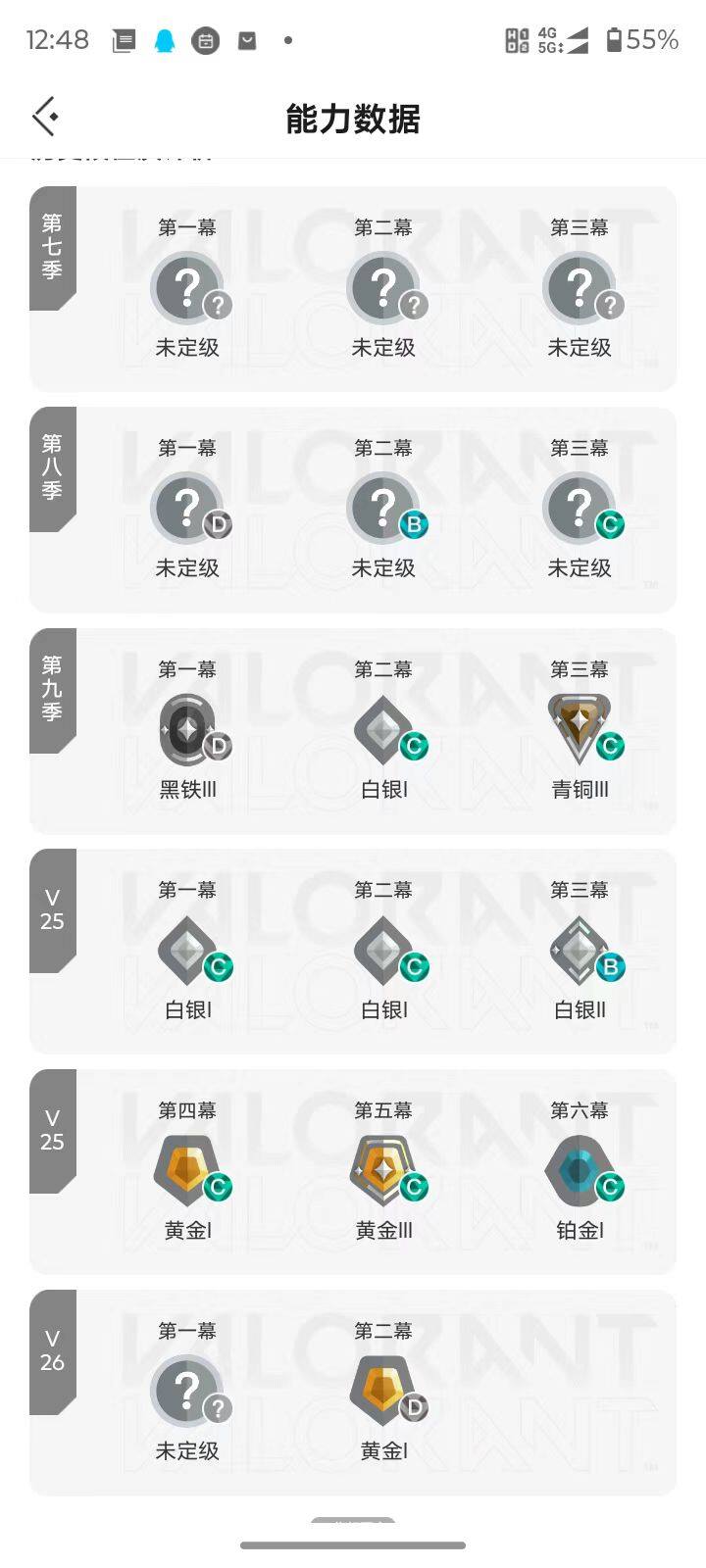This screenshot has width=706, height=1568.
Task: Click the unranked badge under V26 第一幕
Action: coord(188,1392)
